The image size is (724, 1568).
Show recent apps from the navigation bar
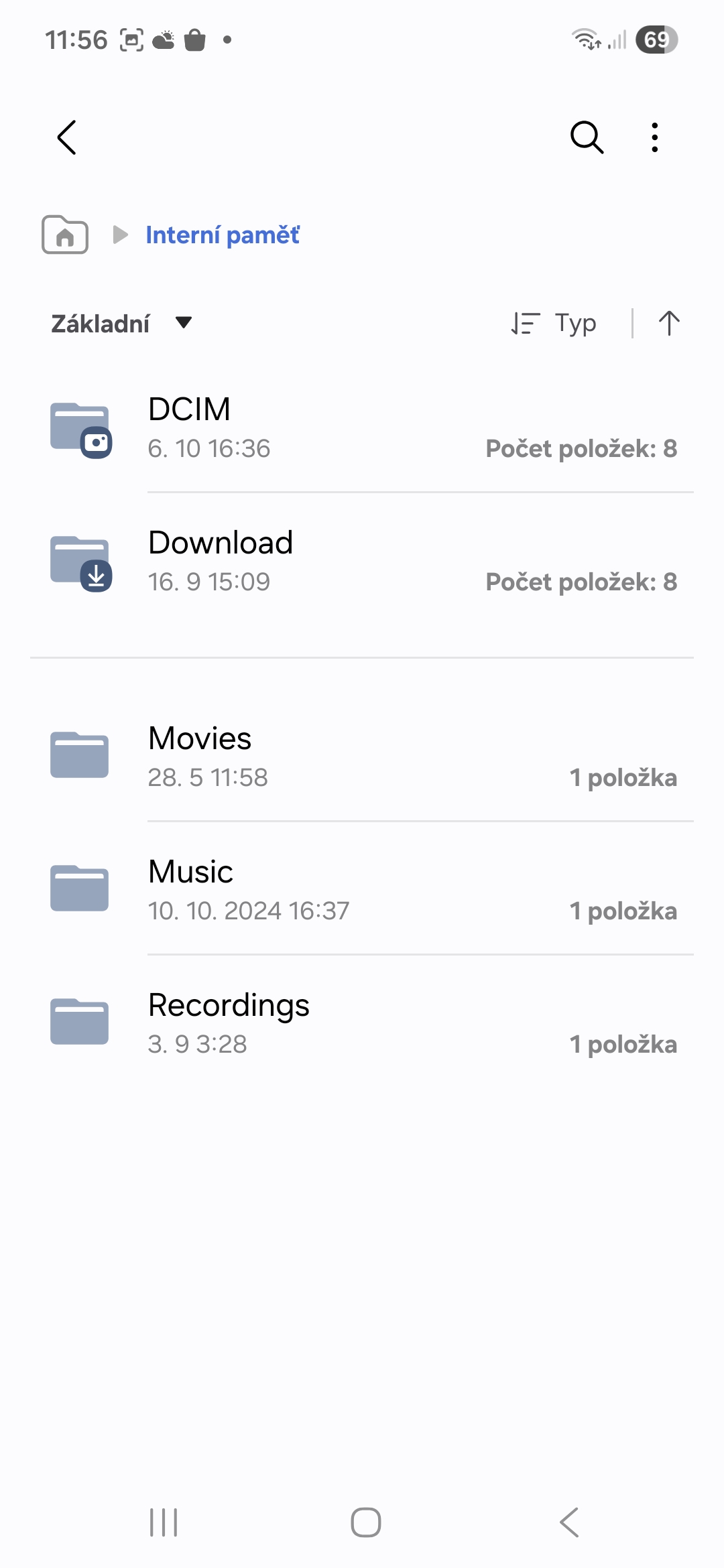(x=164, y=1522)
